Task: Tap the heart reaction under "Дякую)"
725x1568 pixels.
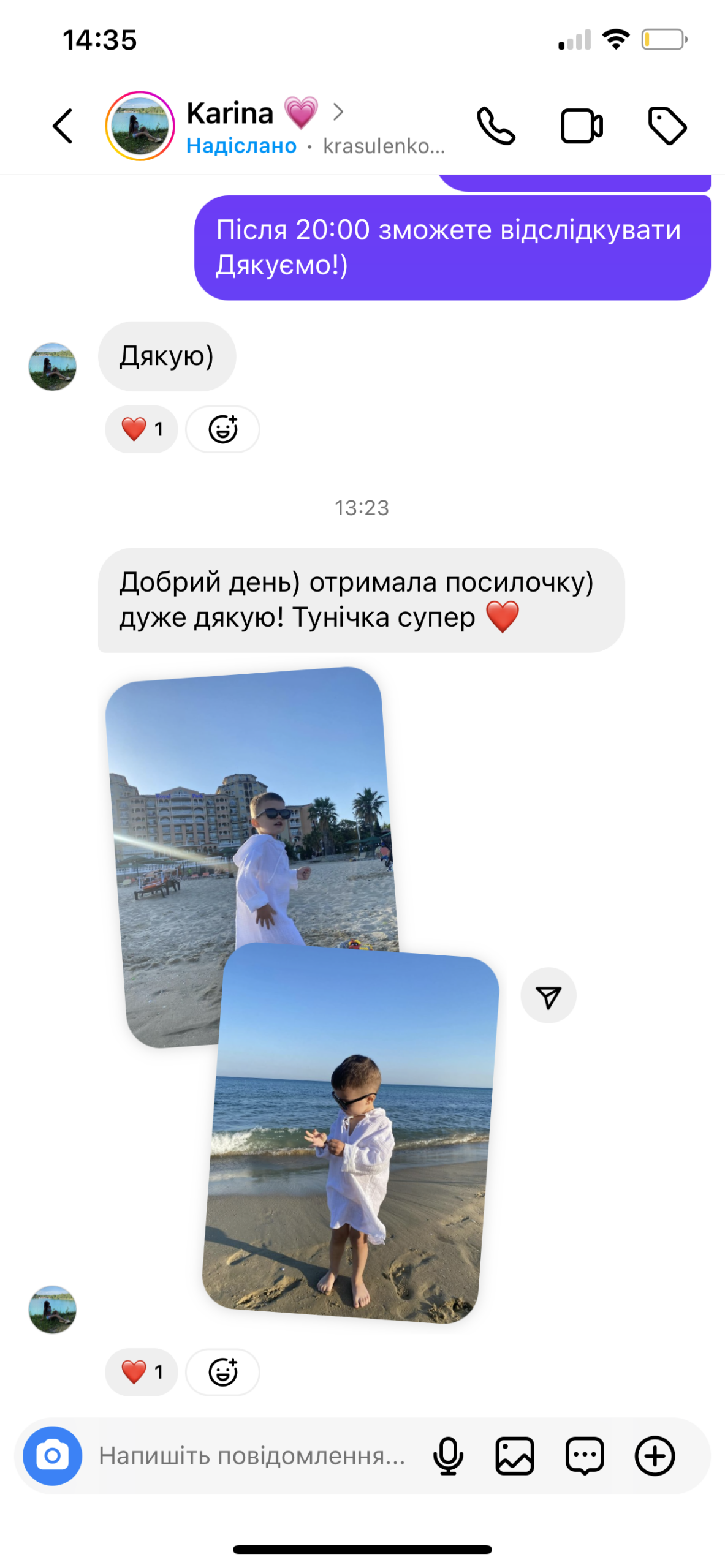Action: (x=142, y=429)
